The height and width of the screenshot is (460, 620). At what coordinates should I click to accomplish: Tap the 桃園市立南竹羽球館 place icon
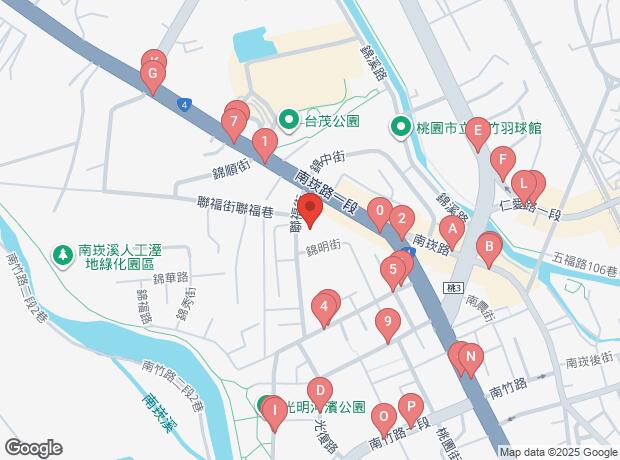click(x=400, y=127)
